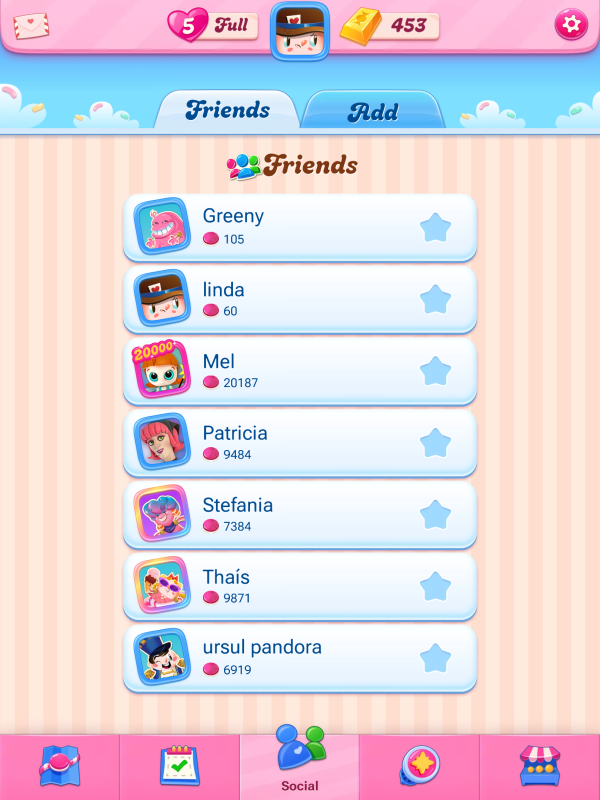Open the calendar checklist tab
Screen dimensions: 600x800
180,767
